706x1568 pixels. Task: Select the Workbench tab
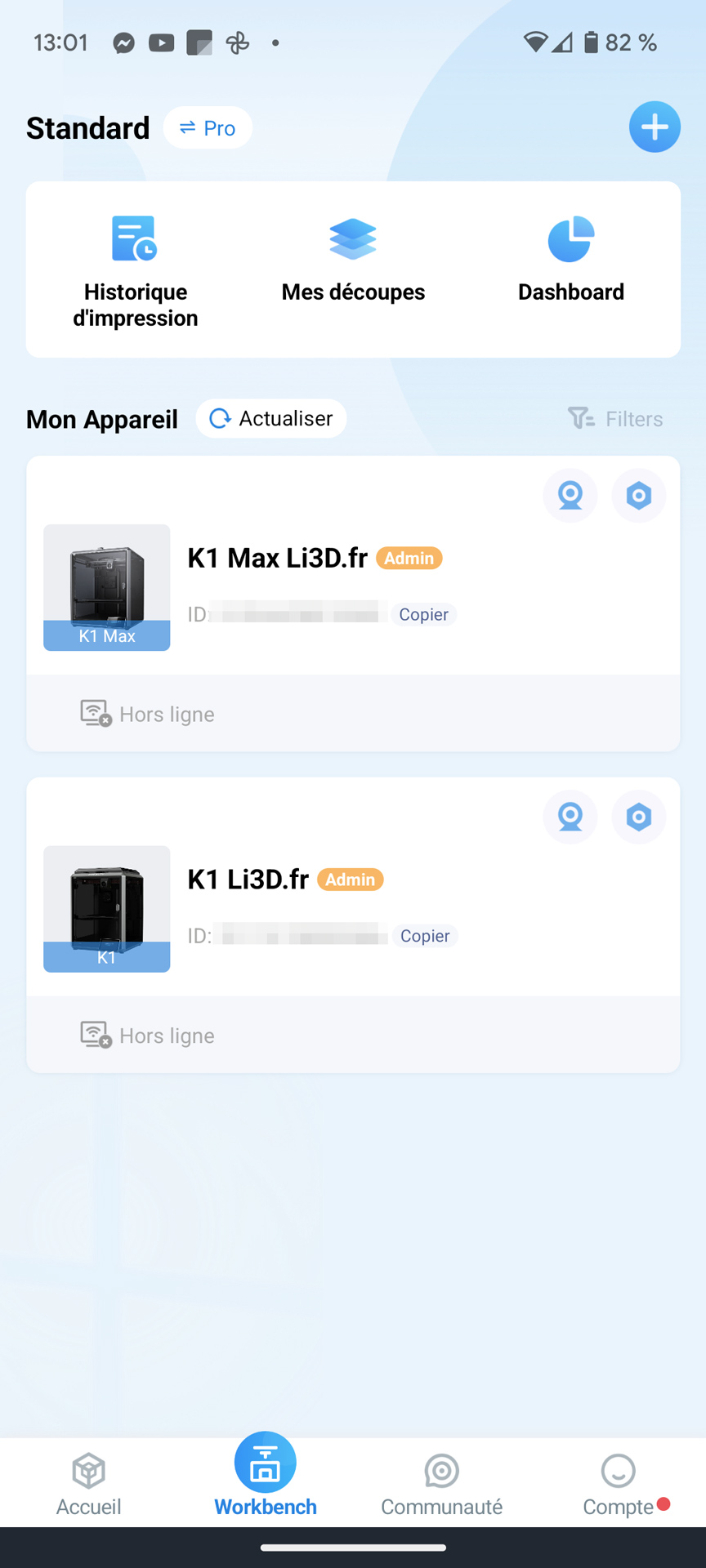click(x=266, y=1477)
